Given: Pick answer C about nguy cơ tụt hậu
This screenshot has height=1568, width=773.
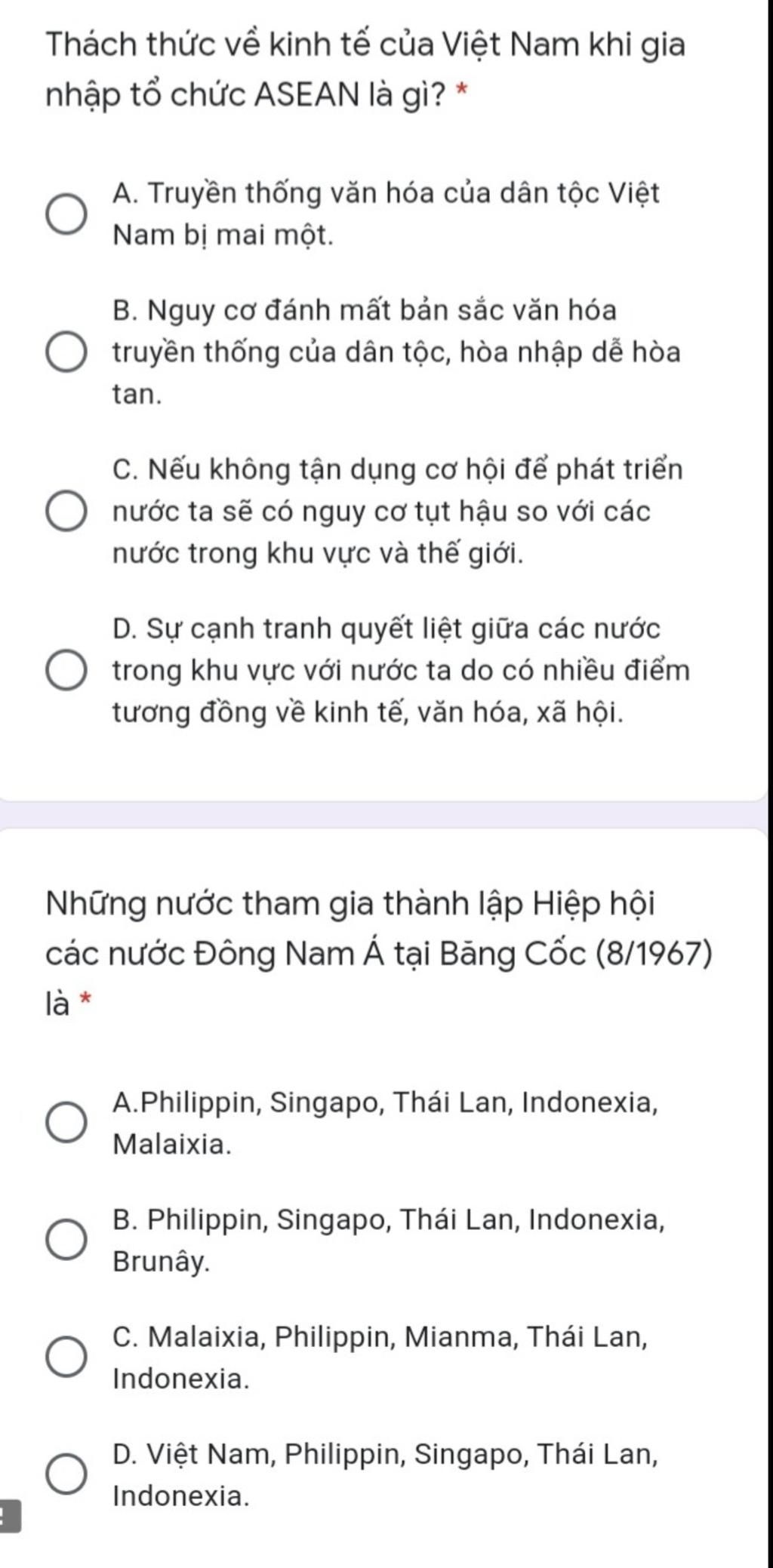Looking at the screenshot, I should pos(67,512).
